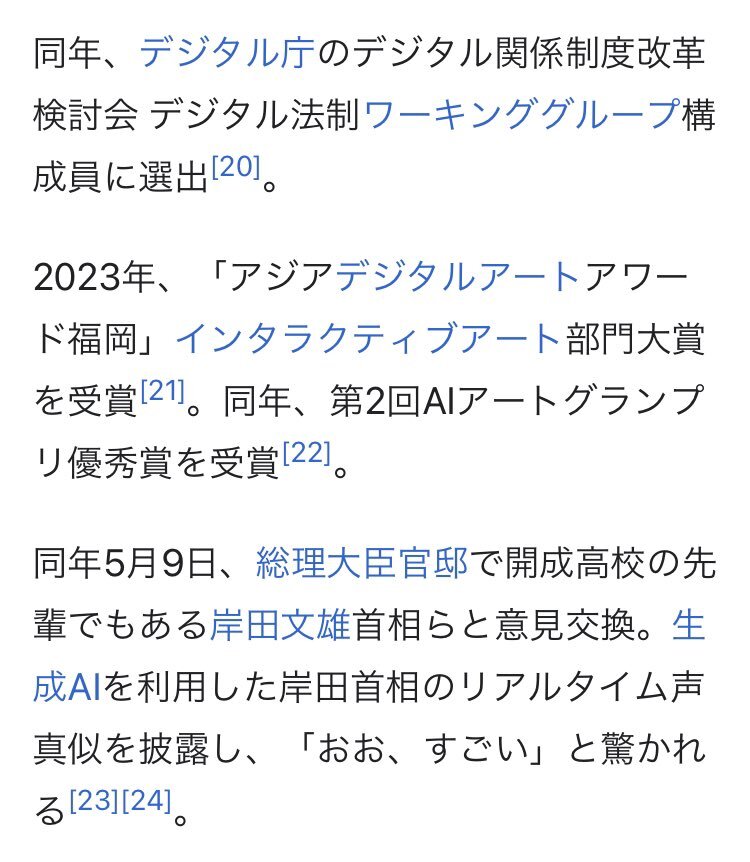Open citation reference 20
Viewport: 750px width, 862px height.
[x=235, y=170]
